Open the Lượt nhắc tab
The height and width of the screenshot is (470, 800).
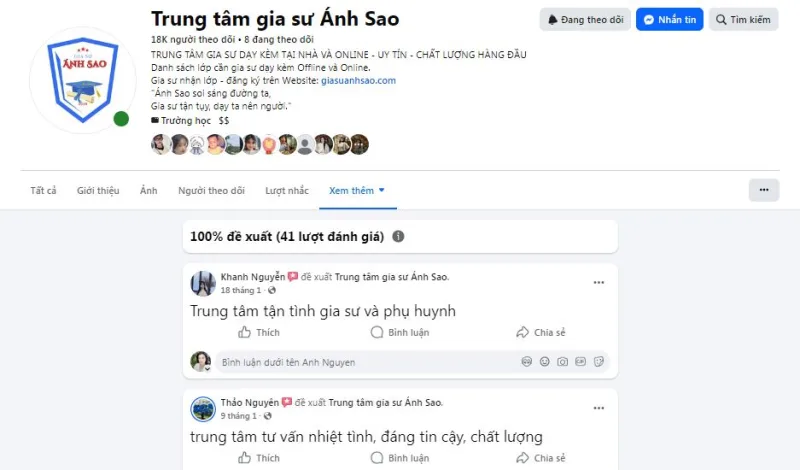point(287,190)
